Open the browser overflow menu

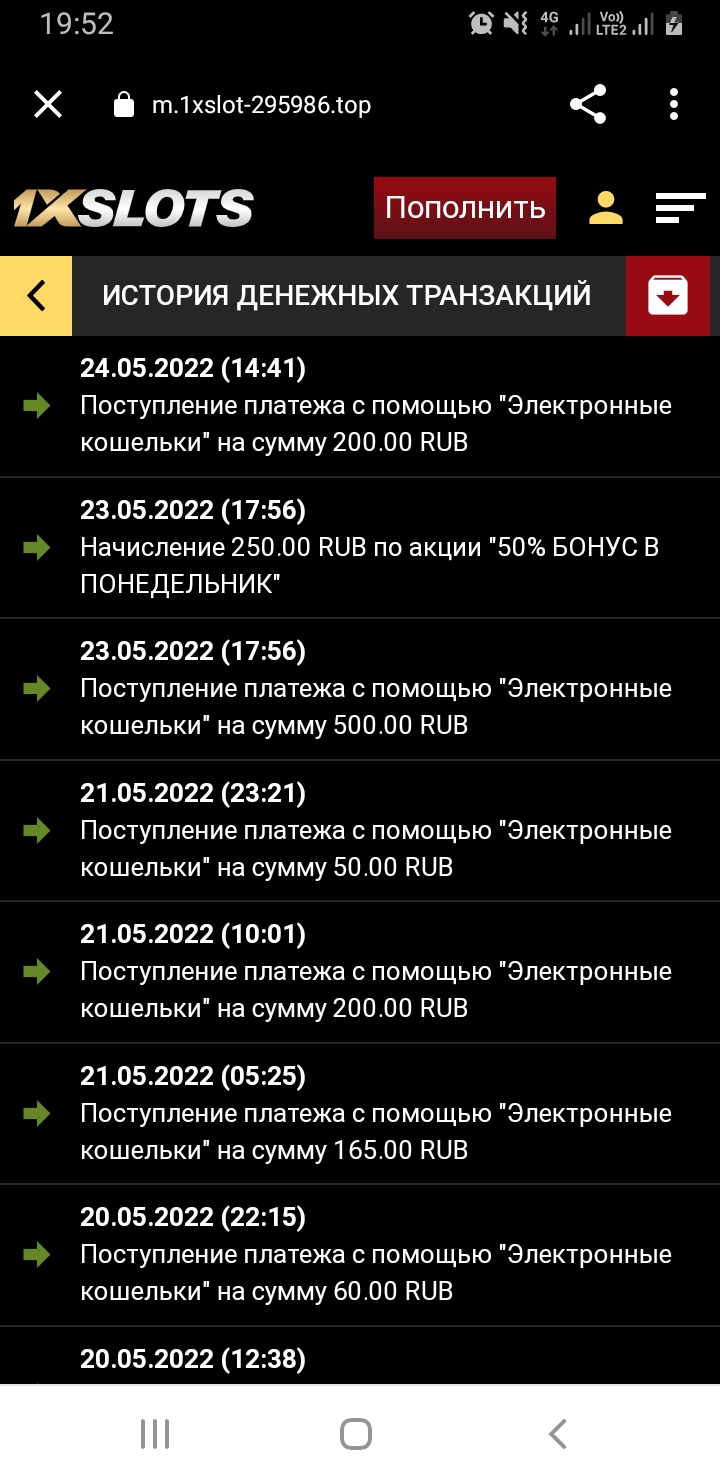(x=674, y=104)
